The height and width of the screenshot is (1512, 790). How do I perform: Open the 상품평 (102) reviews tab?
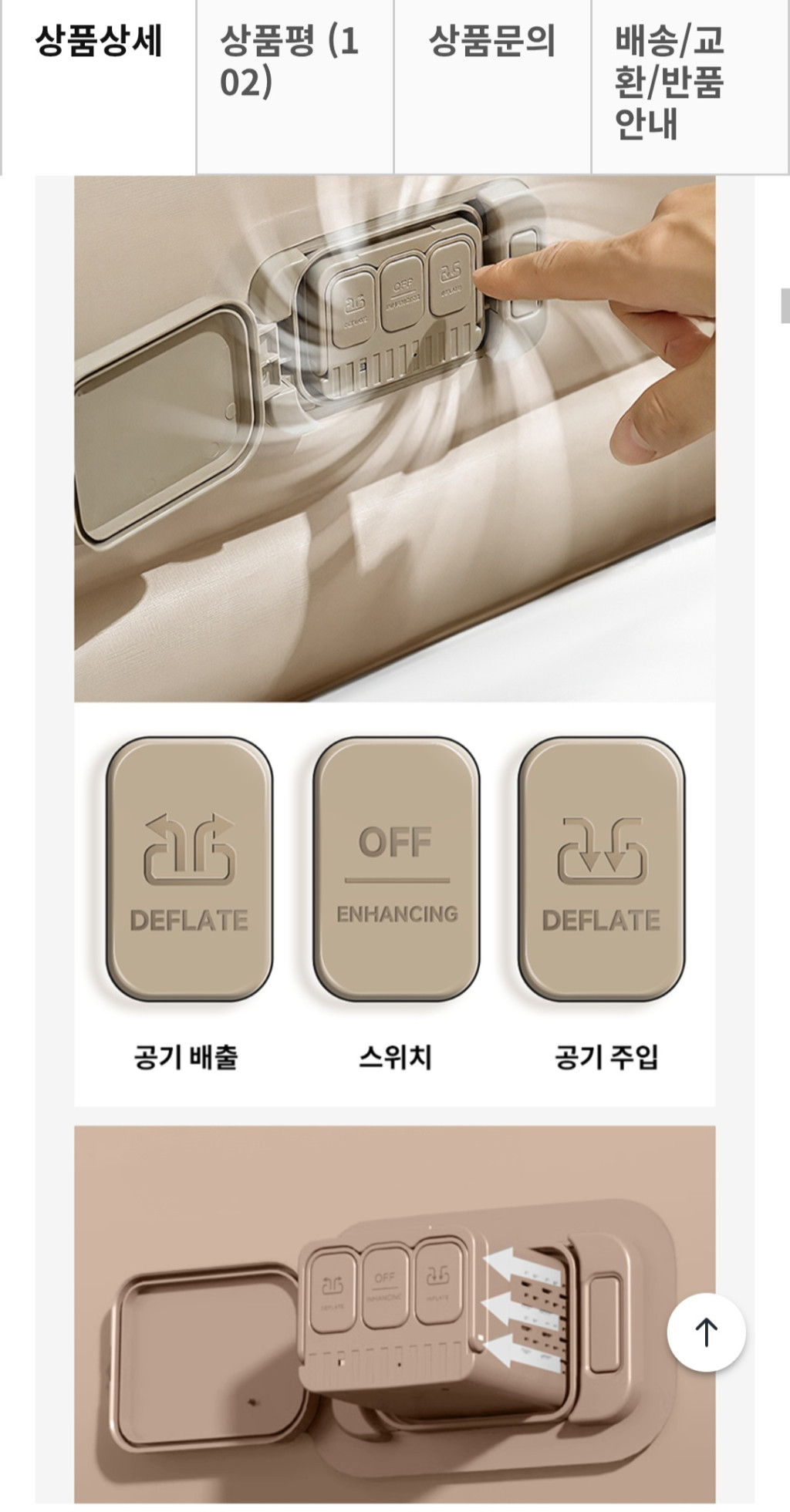pyautogui.click(x=295, y=62)
